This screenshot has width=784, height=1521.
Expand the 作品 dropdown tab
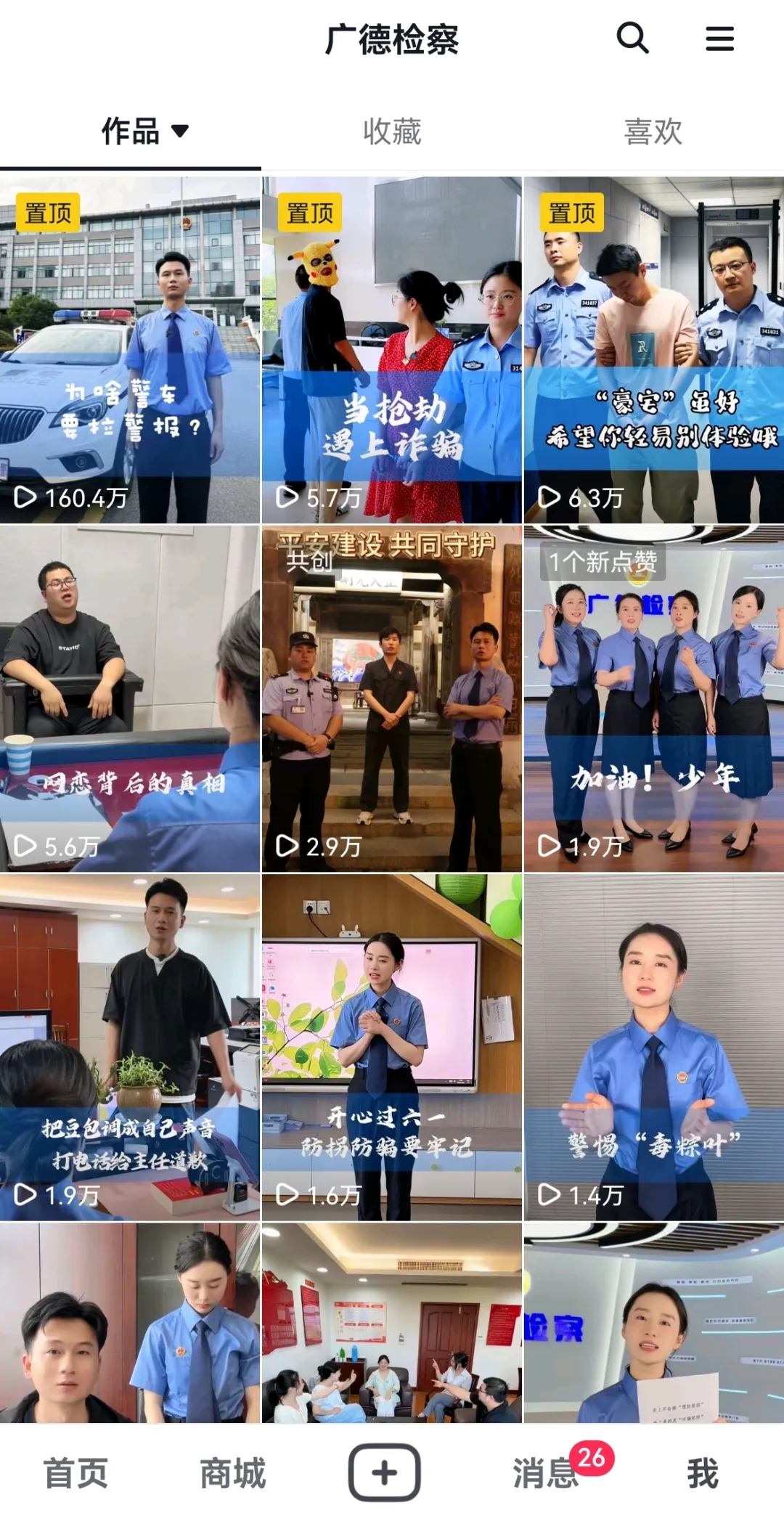[x=144, y=131]
